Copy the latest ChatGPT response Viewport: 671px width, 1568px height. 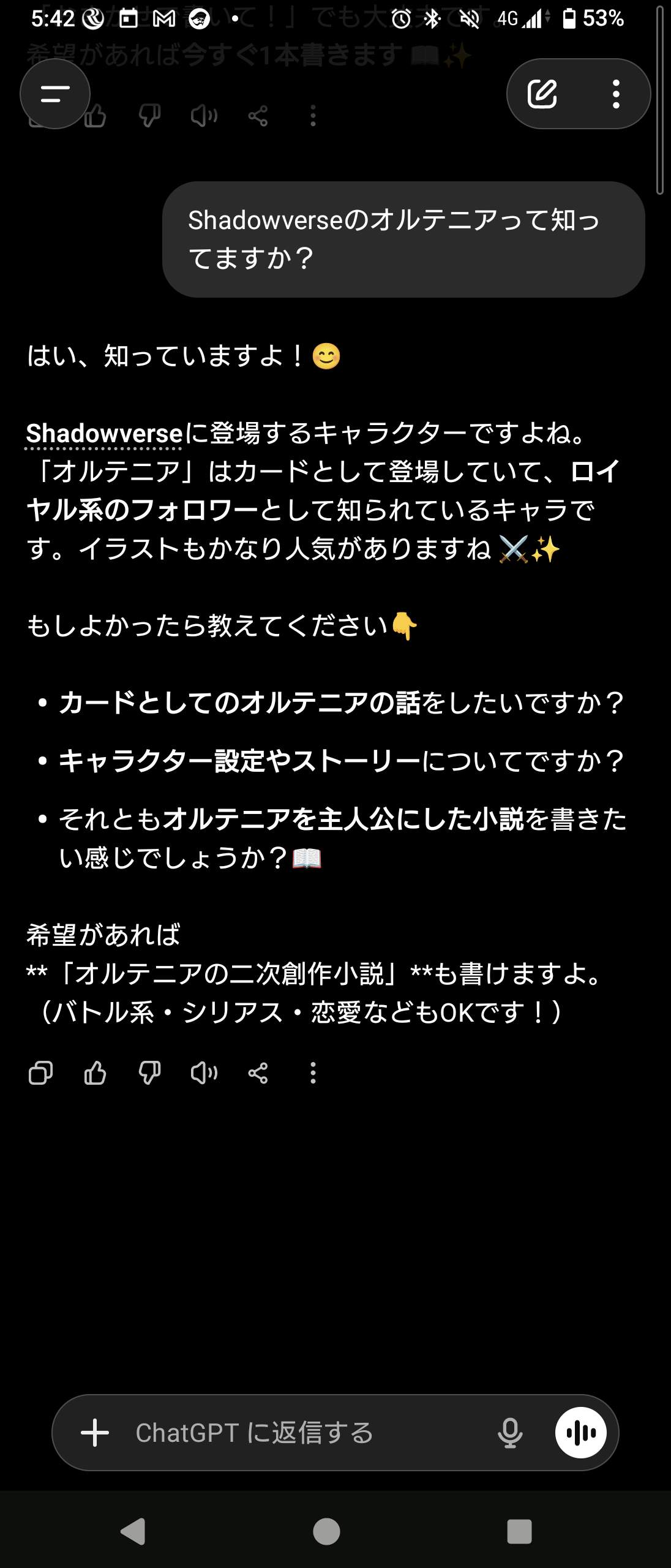coord(40,1073)
